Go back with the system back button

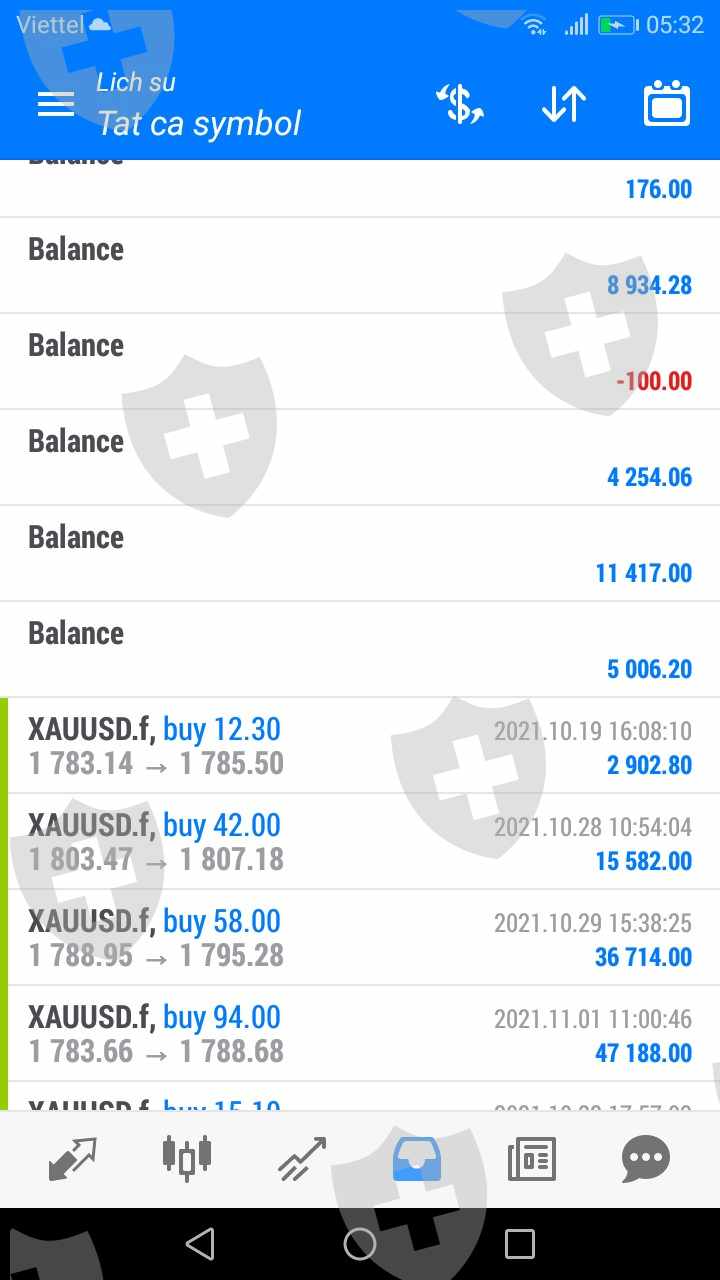click(200, 1244)
